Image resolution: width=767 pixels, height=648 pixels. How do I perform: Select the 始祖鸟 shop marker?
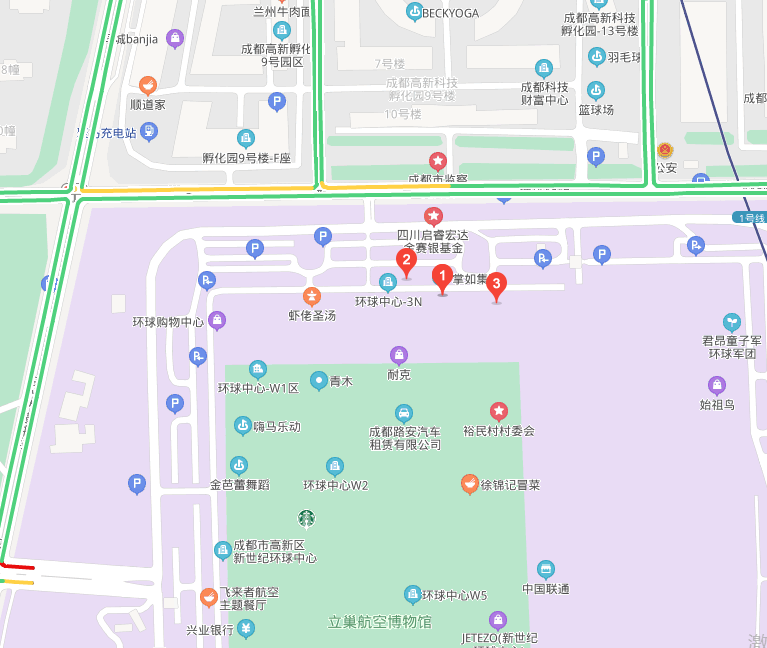[x=717, y=385]
